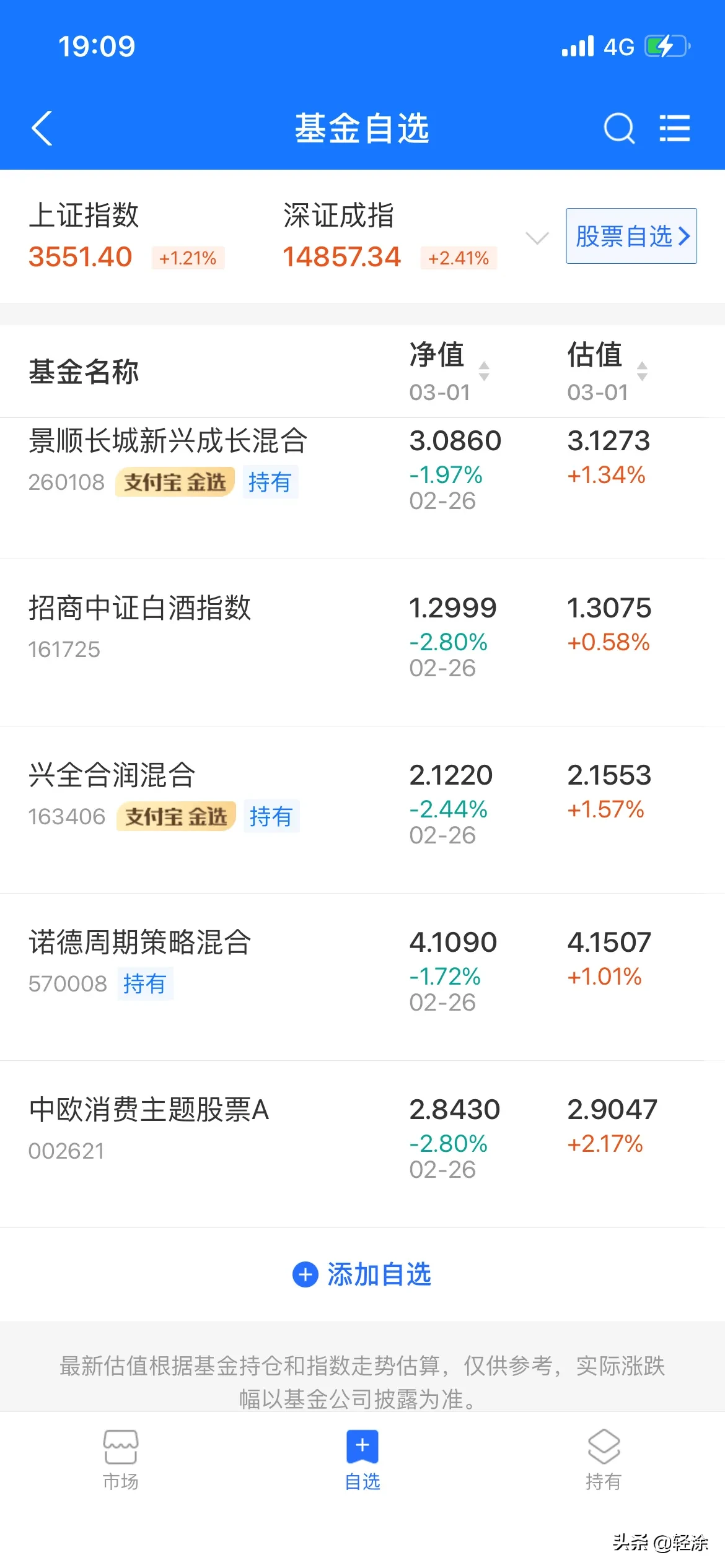This screenshot has height=1568, width=725.
Task: Open 招商中证白酒指数 fund details
Action: coord(140,608)
